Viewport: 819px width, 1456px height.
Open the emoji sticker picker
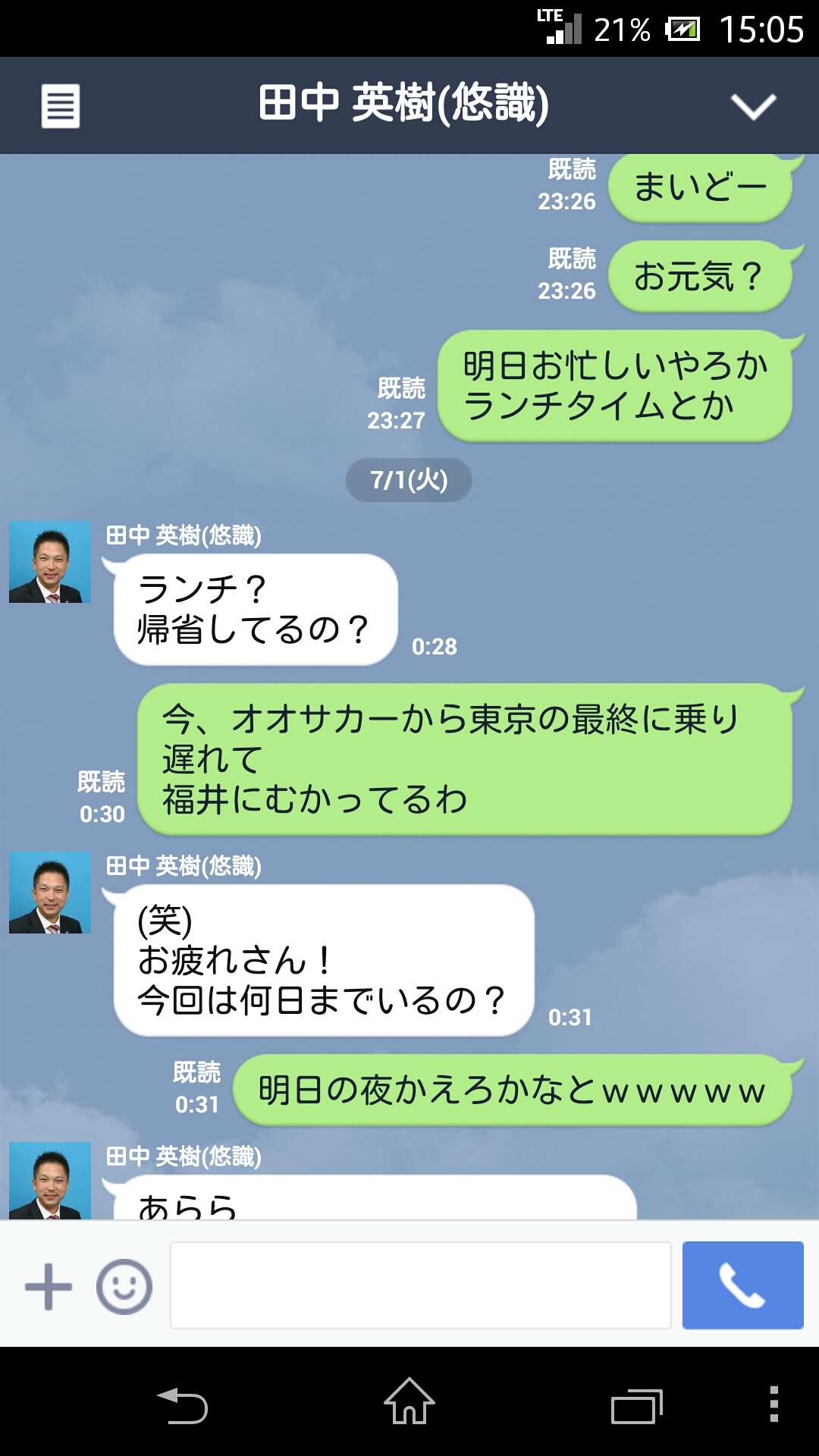(x=124, y=1286)
